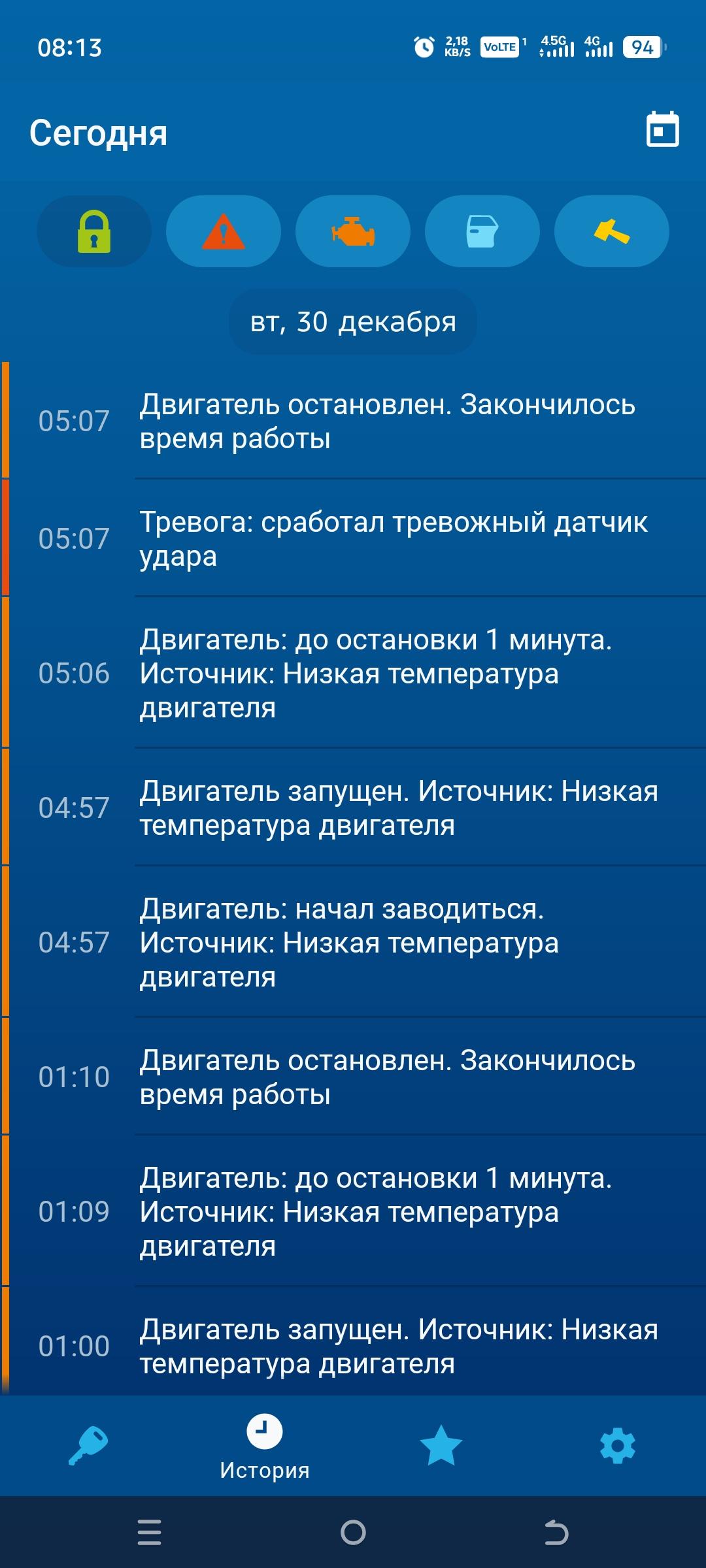Go to the system home screen
706x1568 pixels.
tap(353, 1532)
